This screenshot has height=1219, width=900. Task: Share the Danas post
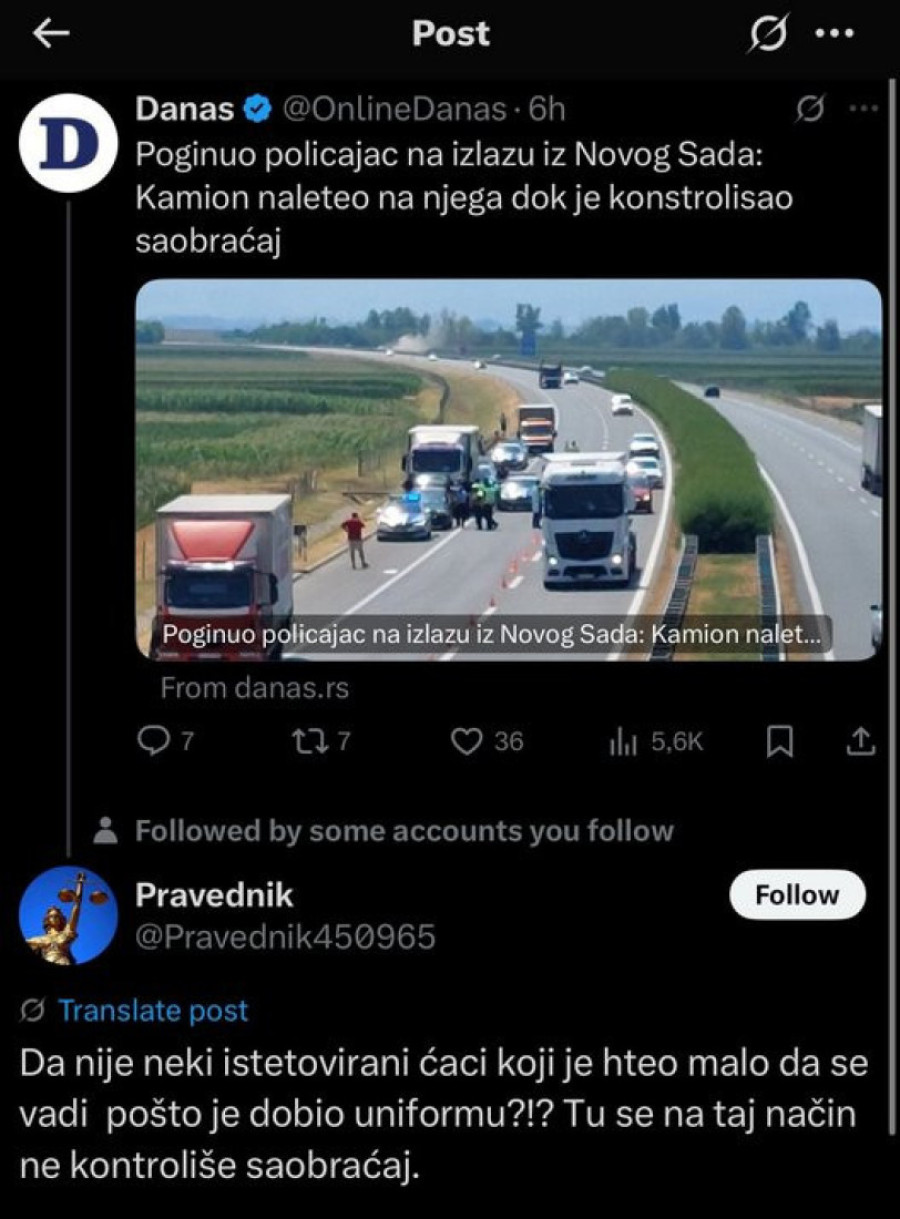coord(861,741)
